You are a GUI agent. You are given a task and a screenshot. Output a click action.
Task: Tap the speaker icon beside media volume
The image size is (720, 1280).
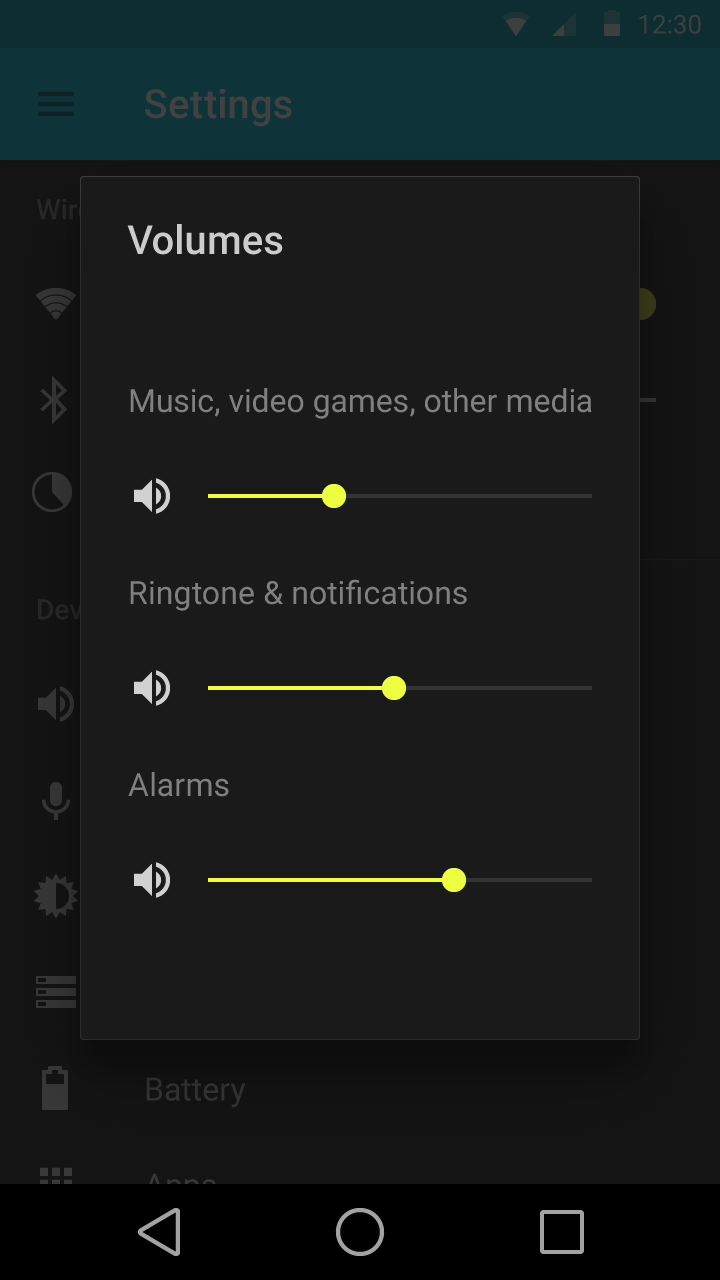152,496
